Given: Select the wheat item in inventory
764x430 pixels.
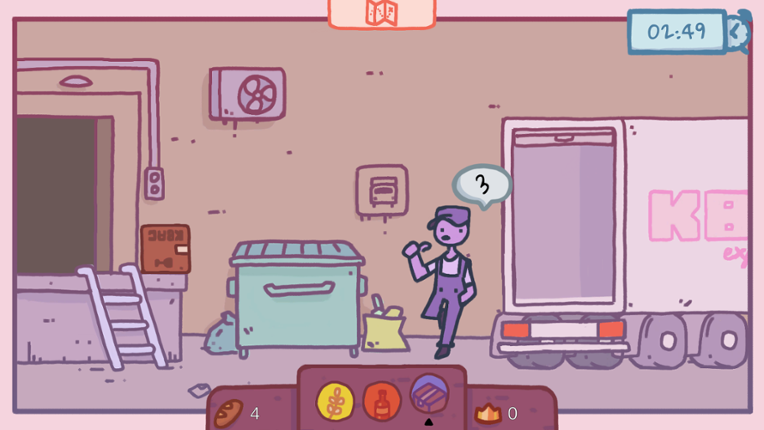Looking at the screenshot, I should tap(335, 401).
